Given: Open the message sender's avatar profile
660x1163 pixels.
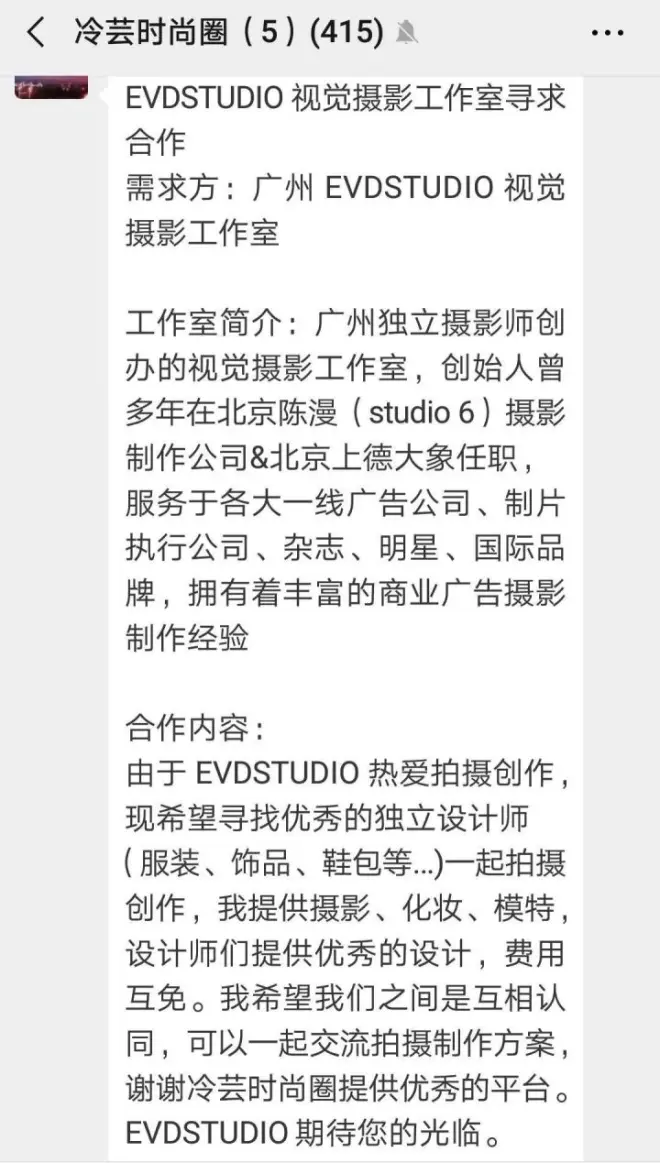Looking at the screenshot, I should (51, 87).
